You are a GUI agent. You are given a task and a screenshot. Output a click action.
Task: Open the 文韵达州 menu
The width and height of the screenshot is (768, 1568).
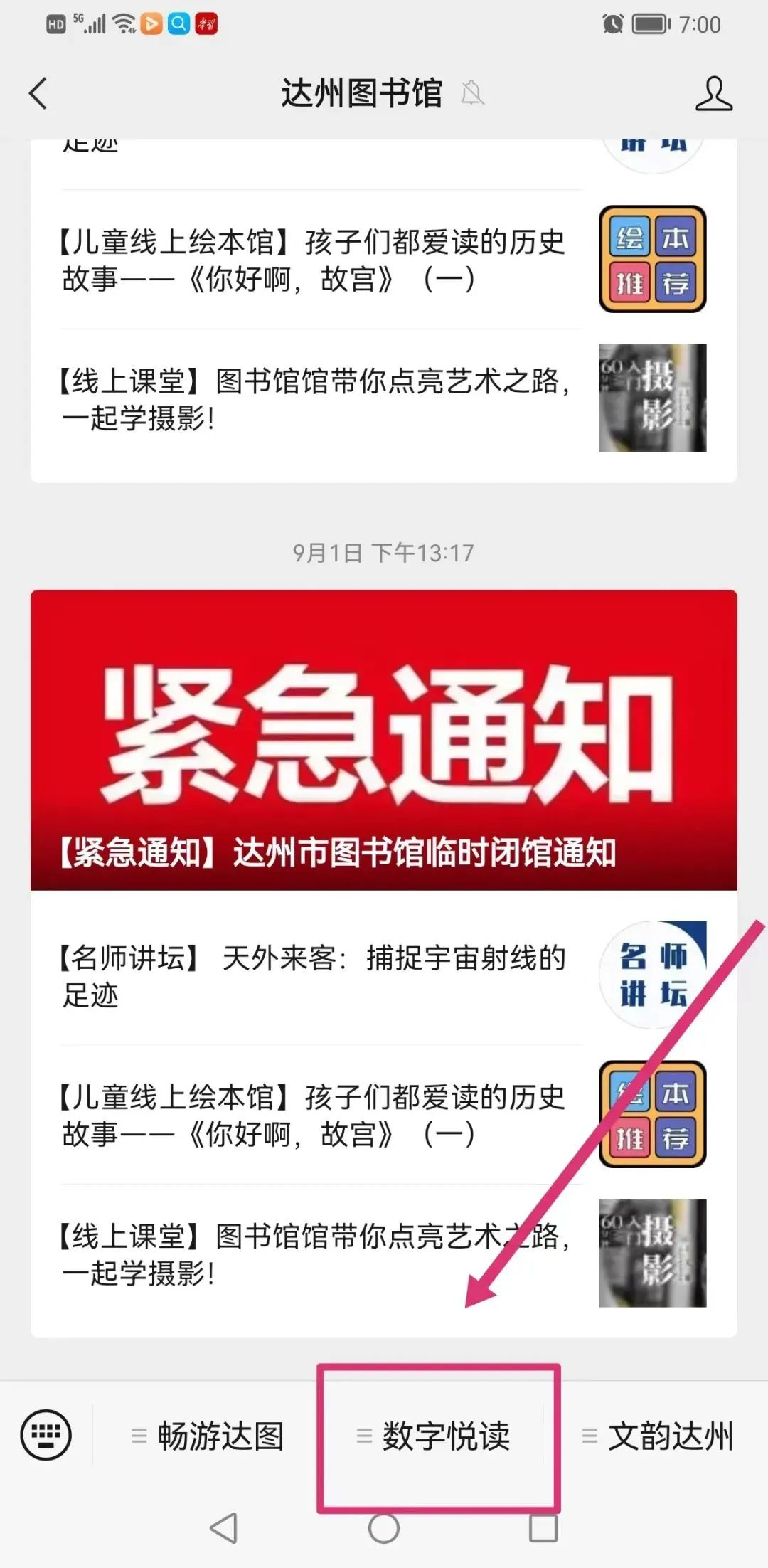coord(658,1436)
